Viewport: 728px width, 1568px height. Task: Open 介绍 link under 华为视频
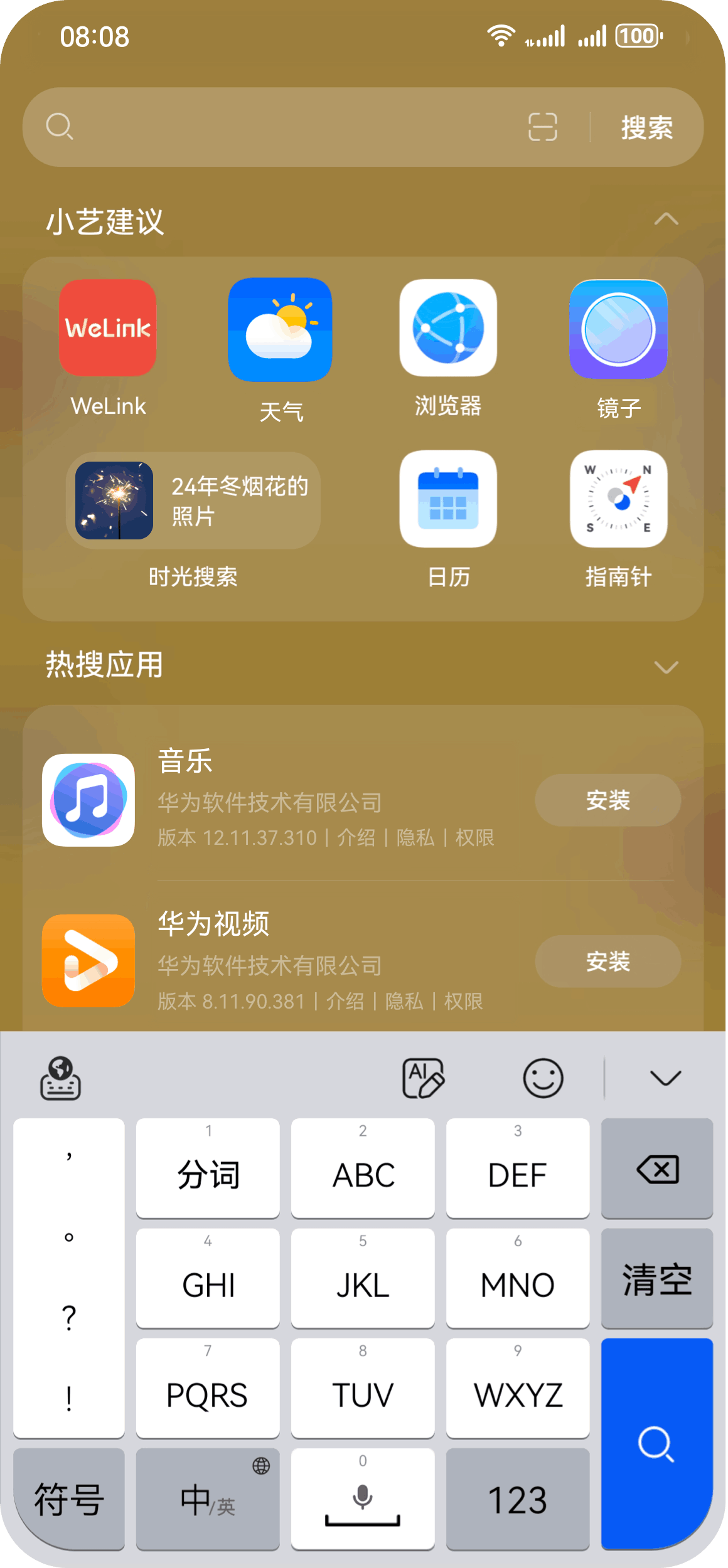click(x=345, y=1002)
